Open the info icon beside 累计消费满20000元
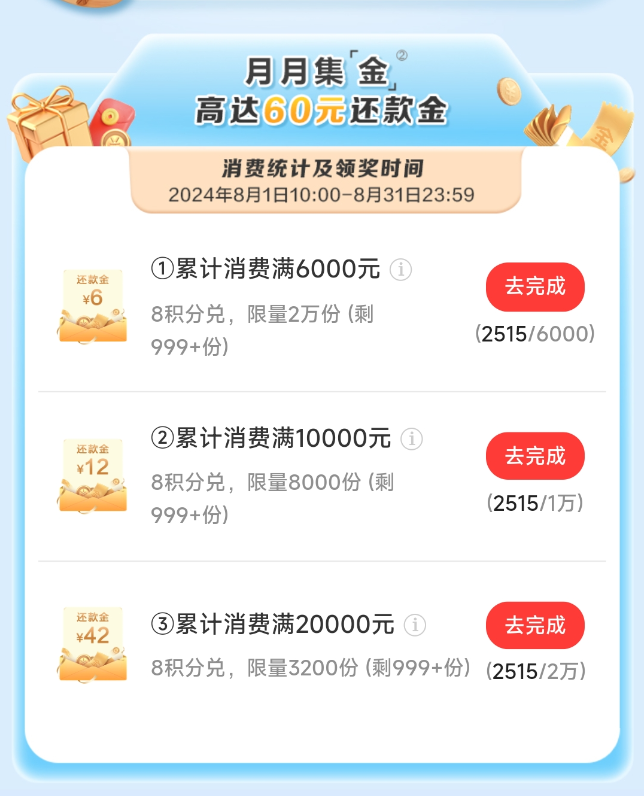644x796 pixels. point(415,625)
